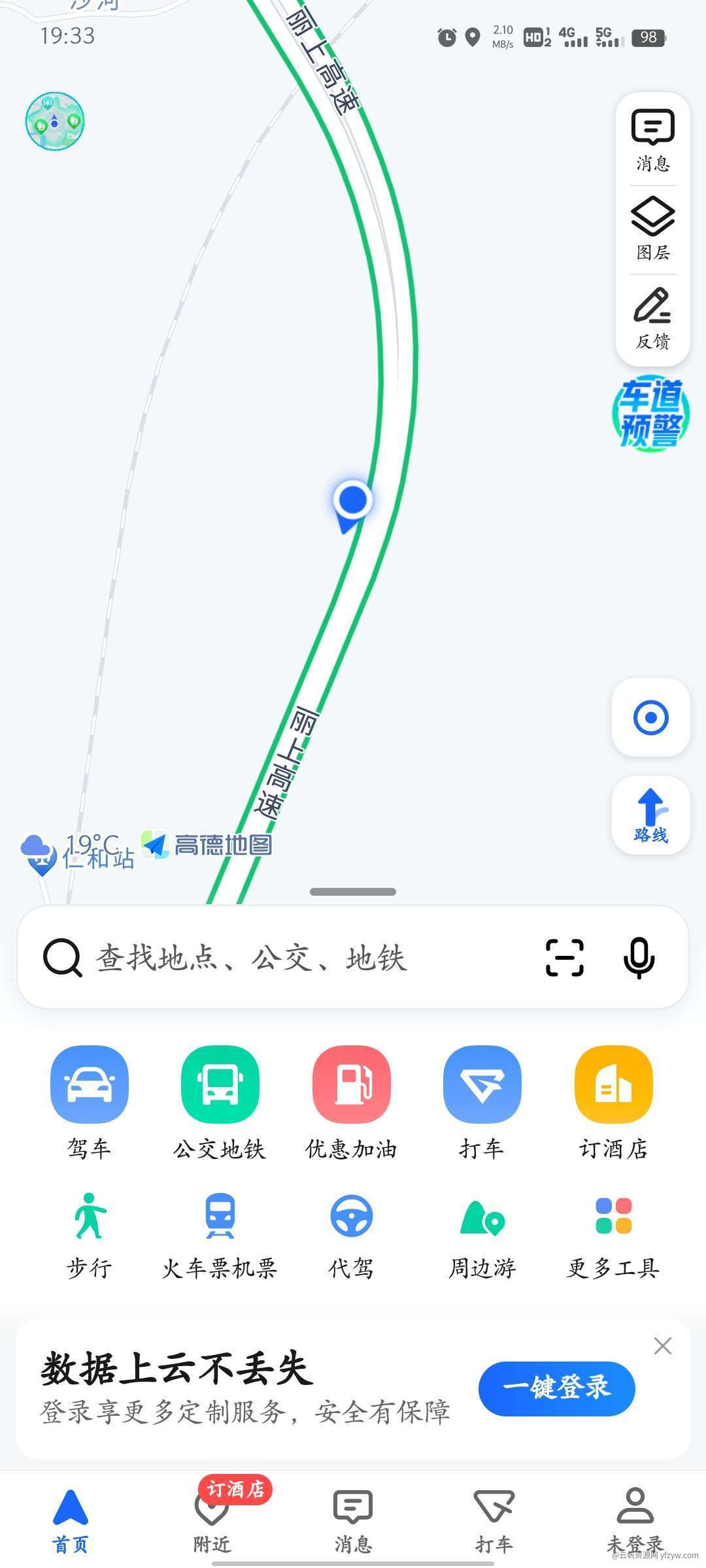Select 步行 walking mode
The image size is (706, 1568).
tap(90, 1233)
